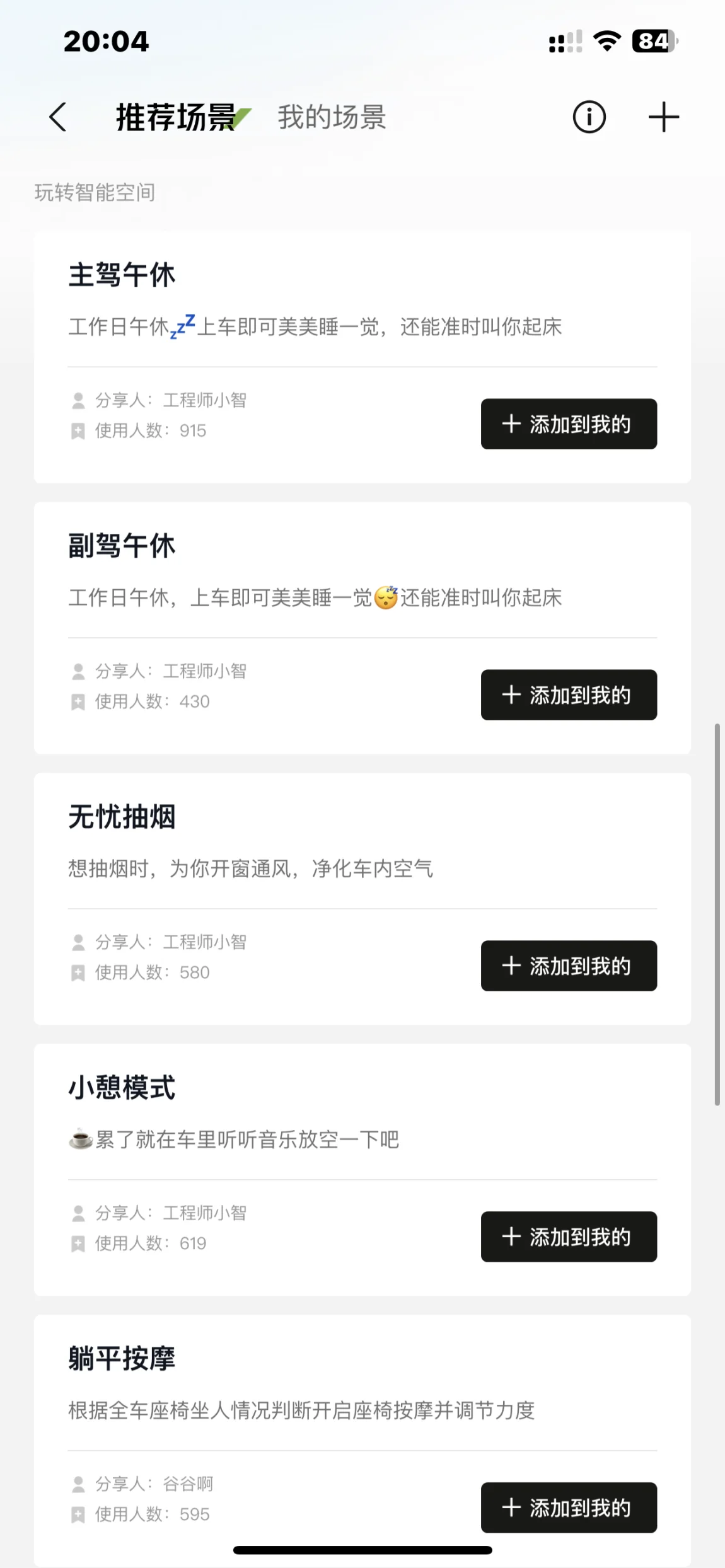View the 躺平按摩 scene card

(x=362, y=1441)
